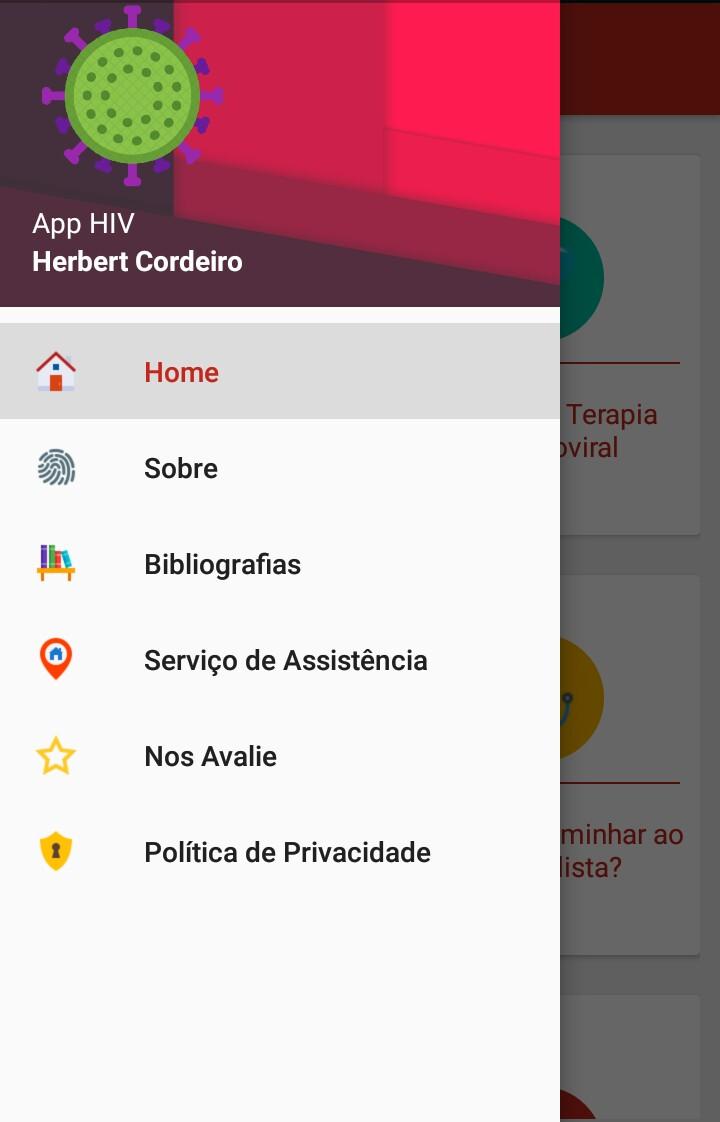Go to Bibliografias
The image size is (720, 1122).
coord(222,564)
